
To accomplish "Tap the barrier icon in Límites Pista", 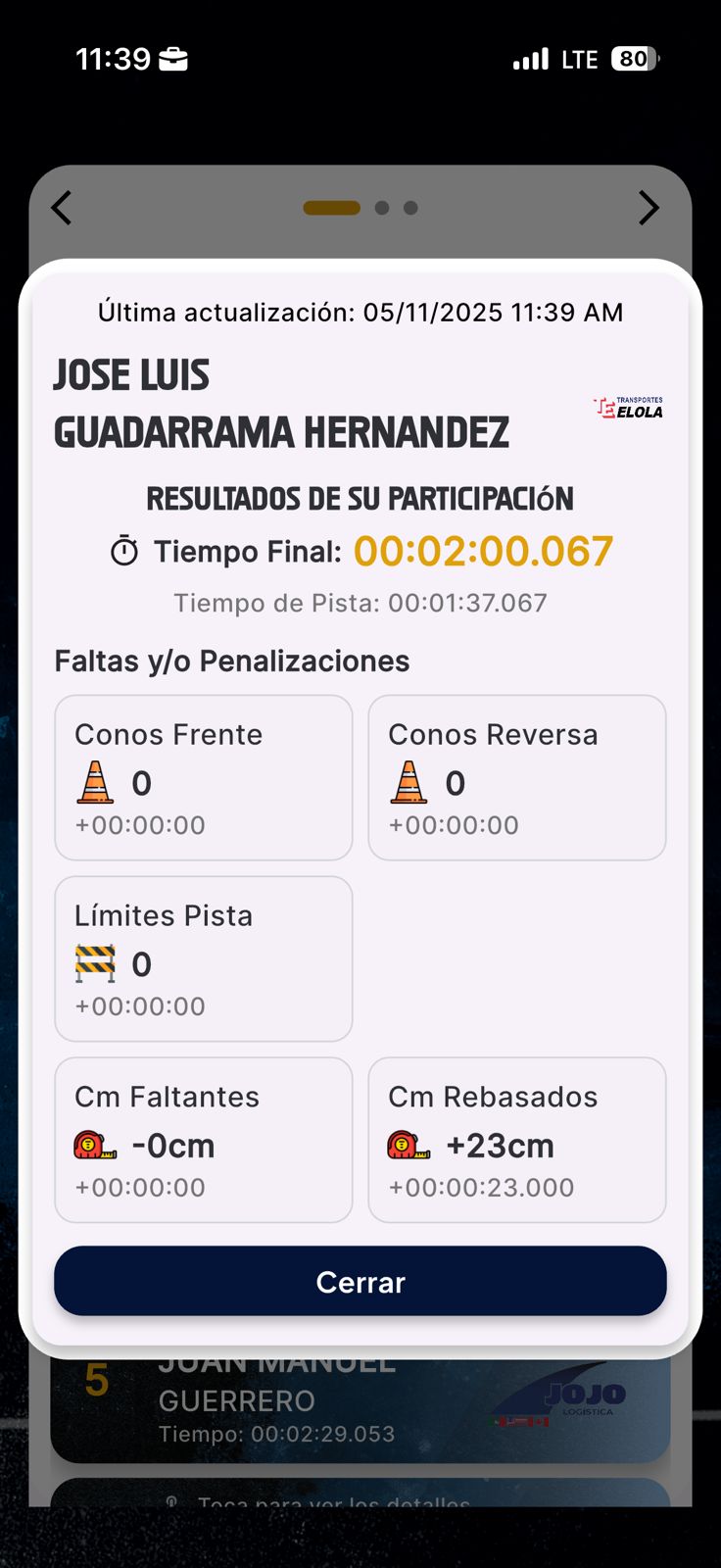I will [x=95, y=964].
